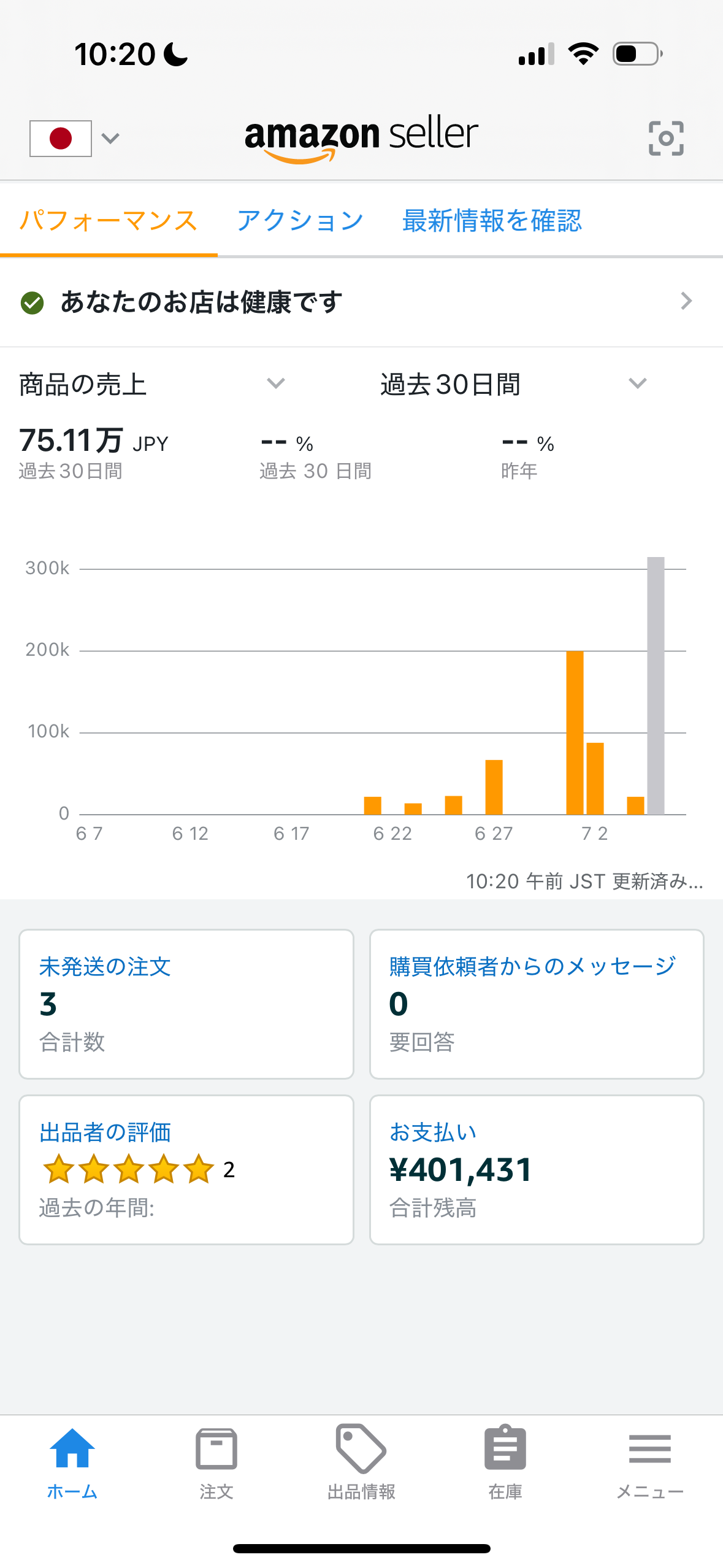The height and width of the screenshot is (1568, 723).
Task: Open the メニュー tab
Action: [x=650, y=1463]
